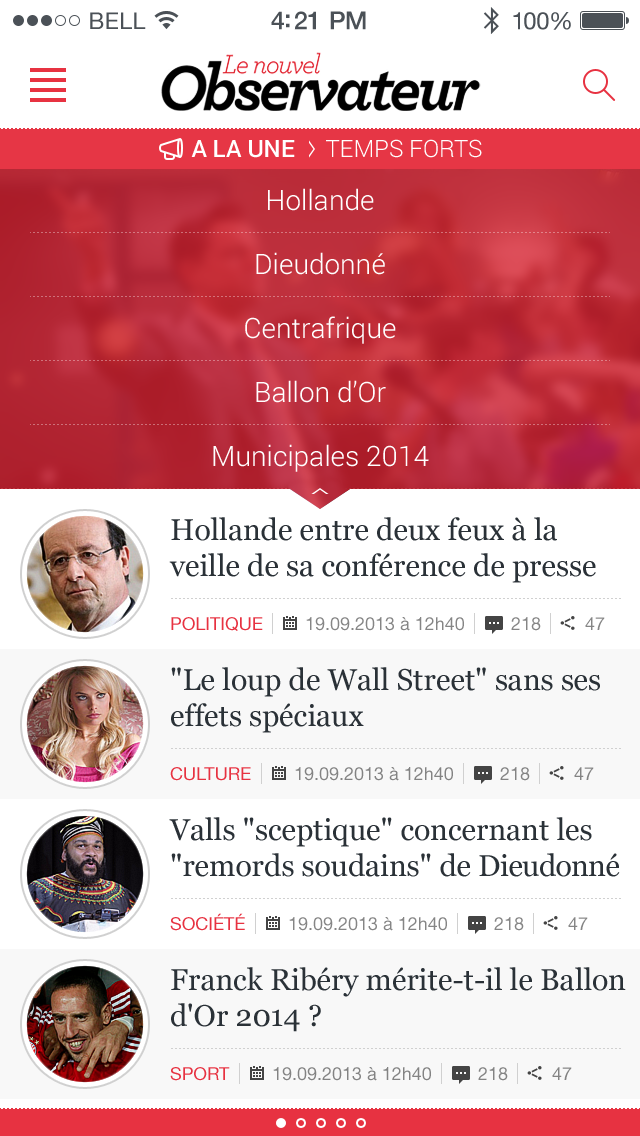Open the Municipales 2014 topic

320,457
